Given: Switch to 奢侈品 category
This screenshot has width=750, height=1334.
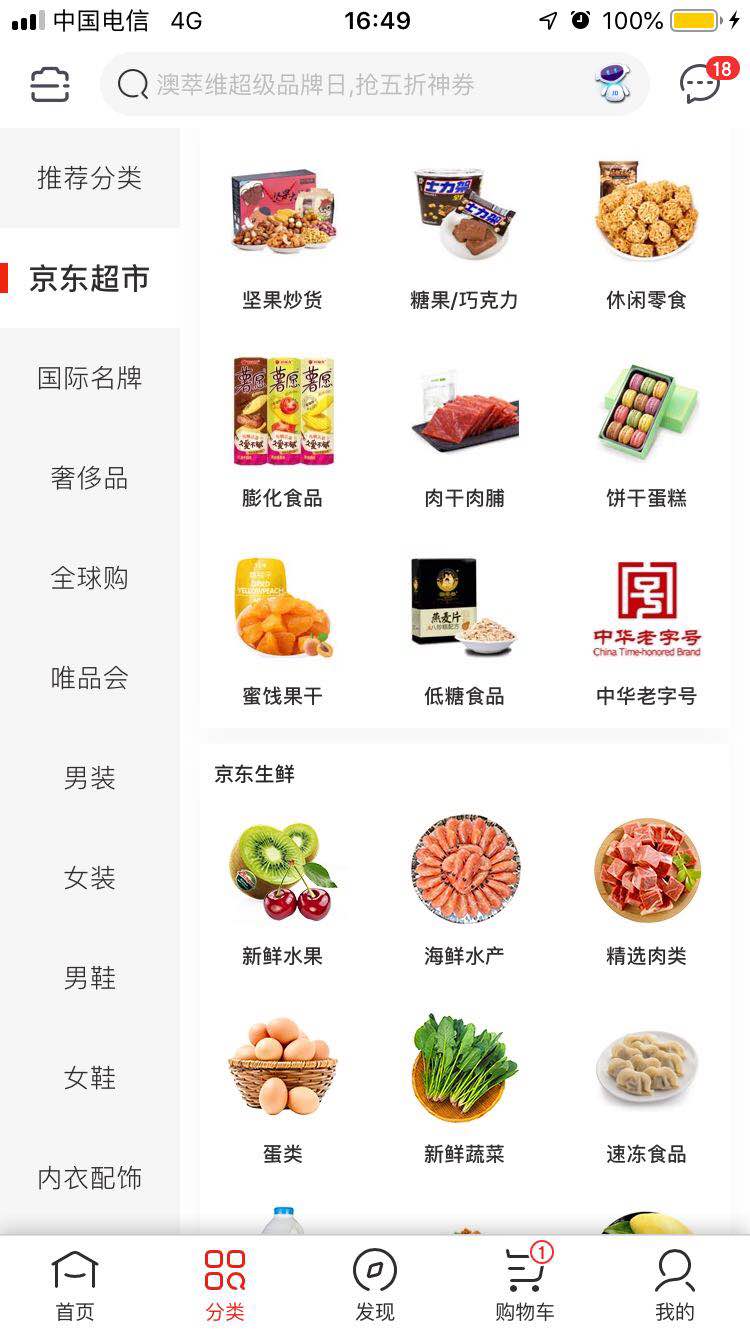Looking at the screenshot, I should (x=90, y=478).
